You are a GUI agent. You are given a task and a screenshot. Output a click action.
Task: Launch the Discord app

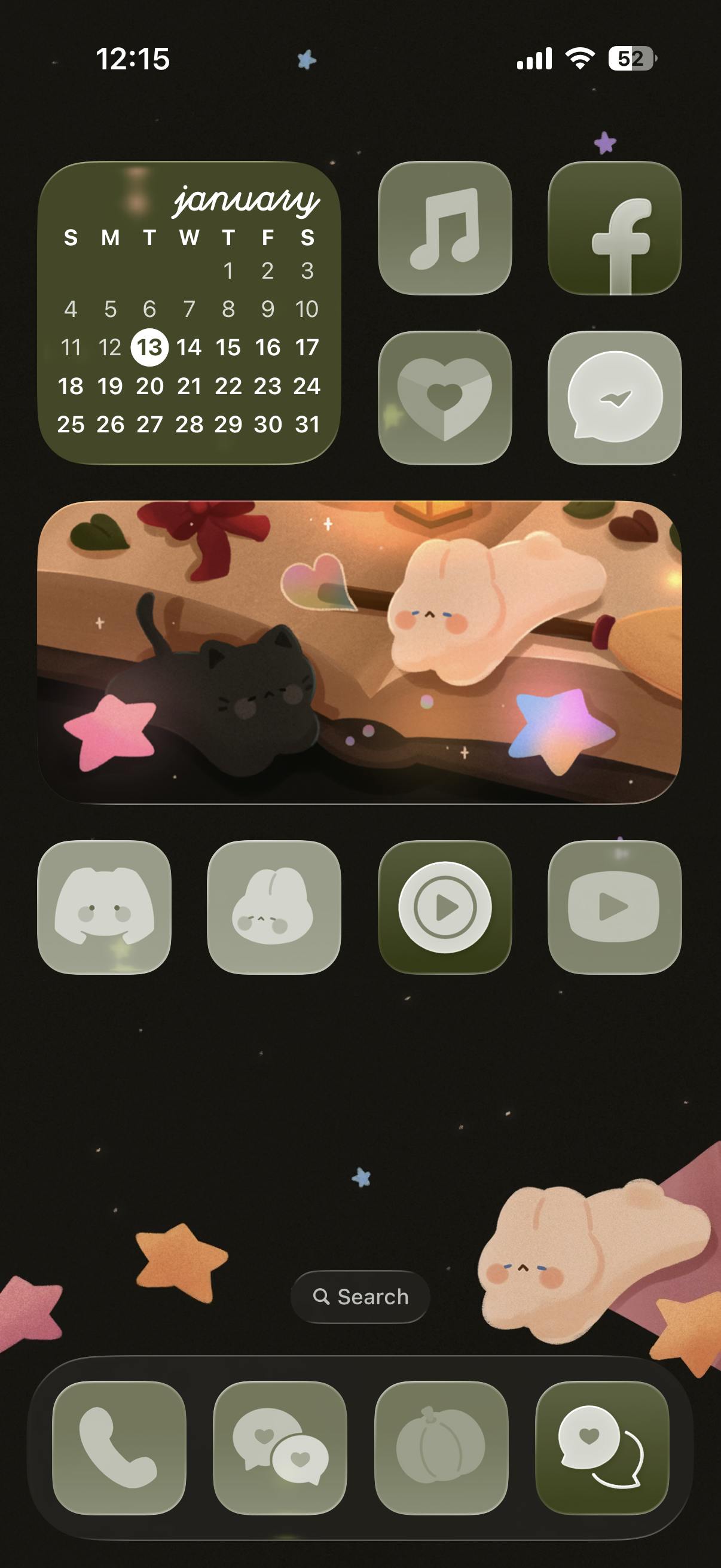tap(104, 907)
